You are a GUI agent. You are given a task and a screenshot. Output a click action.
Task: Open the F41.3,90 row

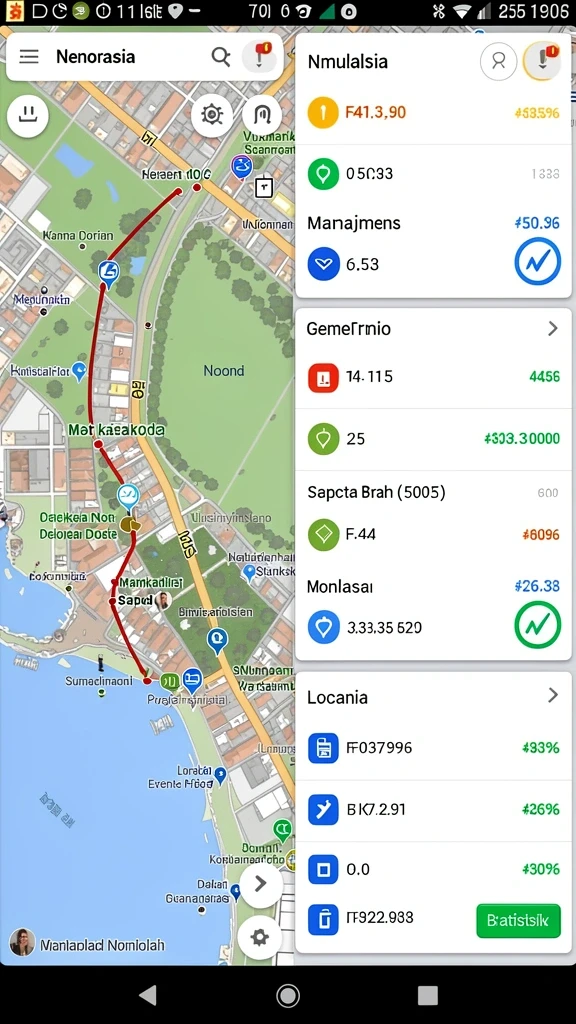coord(434,113)
